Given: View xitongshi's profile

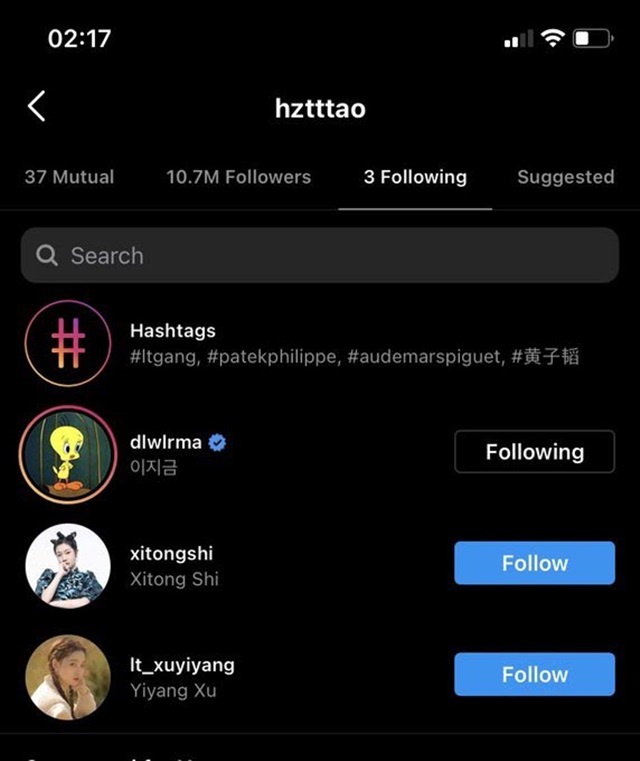Looking at the screenshot, I should click(x=171, y=554).
